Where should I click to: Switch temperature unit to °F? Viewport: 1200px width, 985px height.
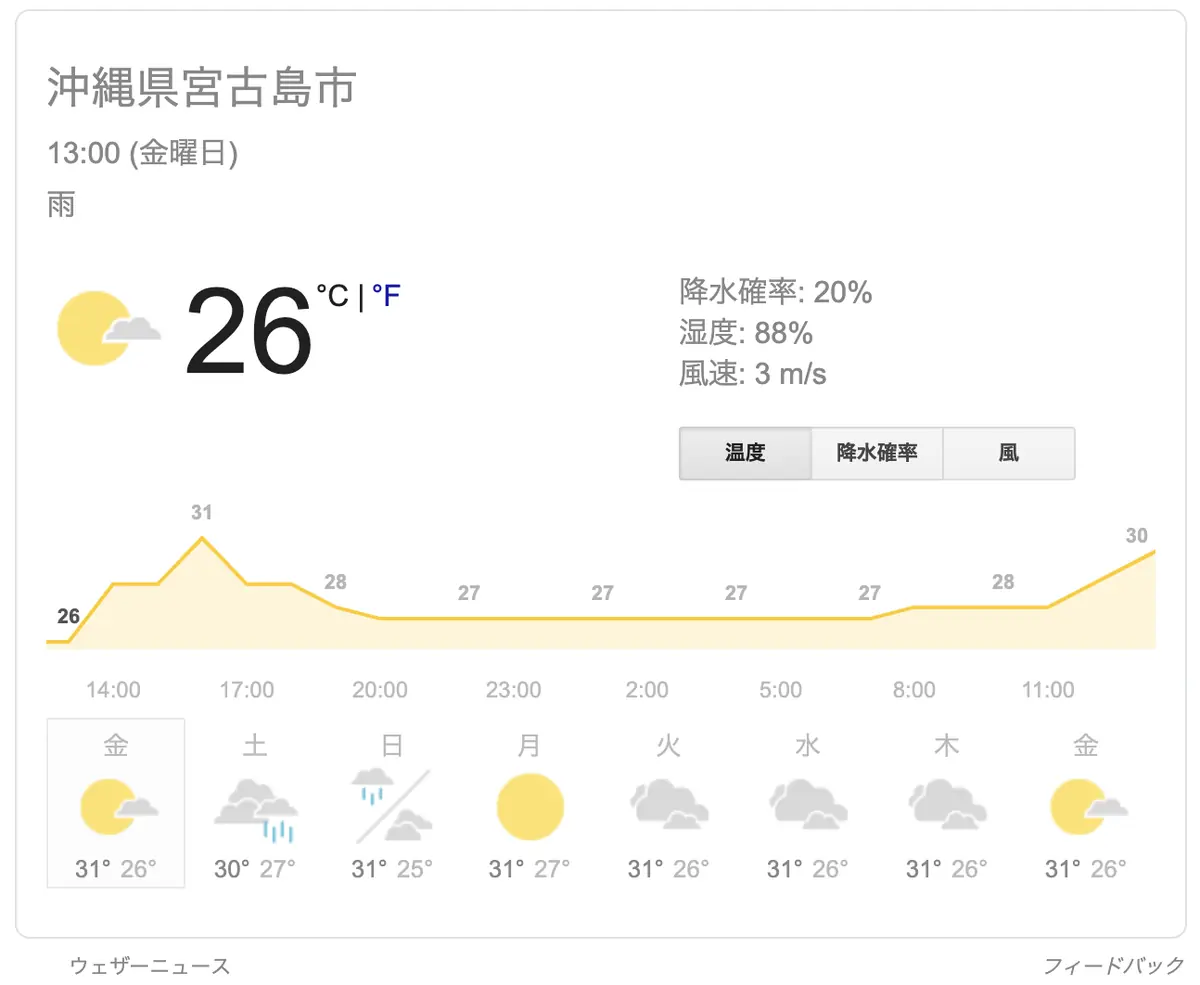(x=386, y=295)
